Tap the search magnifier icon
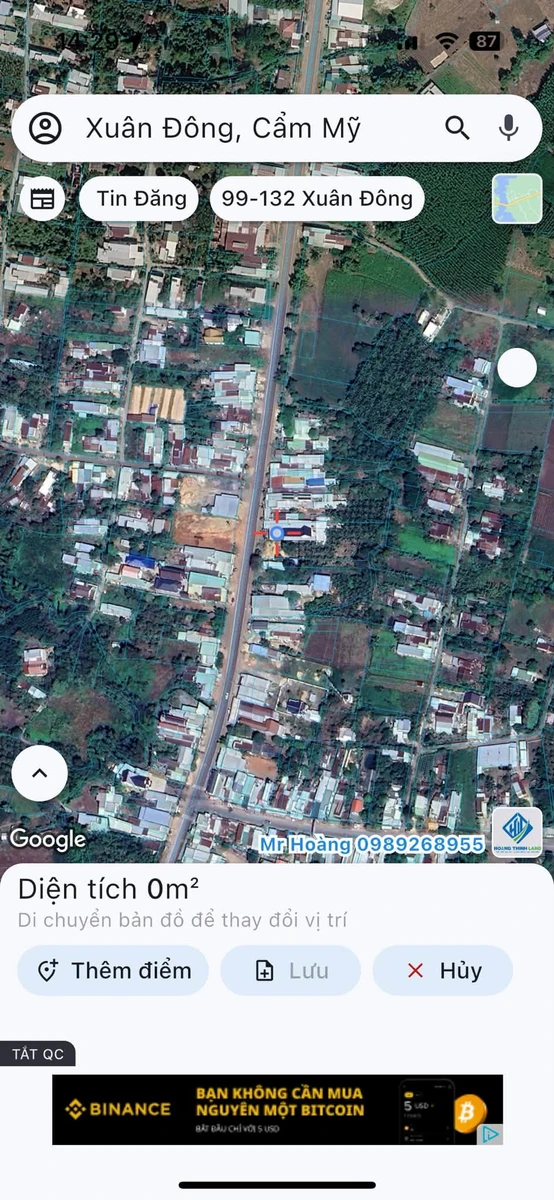554x1200 pixels. click(x=457, y=128)
